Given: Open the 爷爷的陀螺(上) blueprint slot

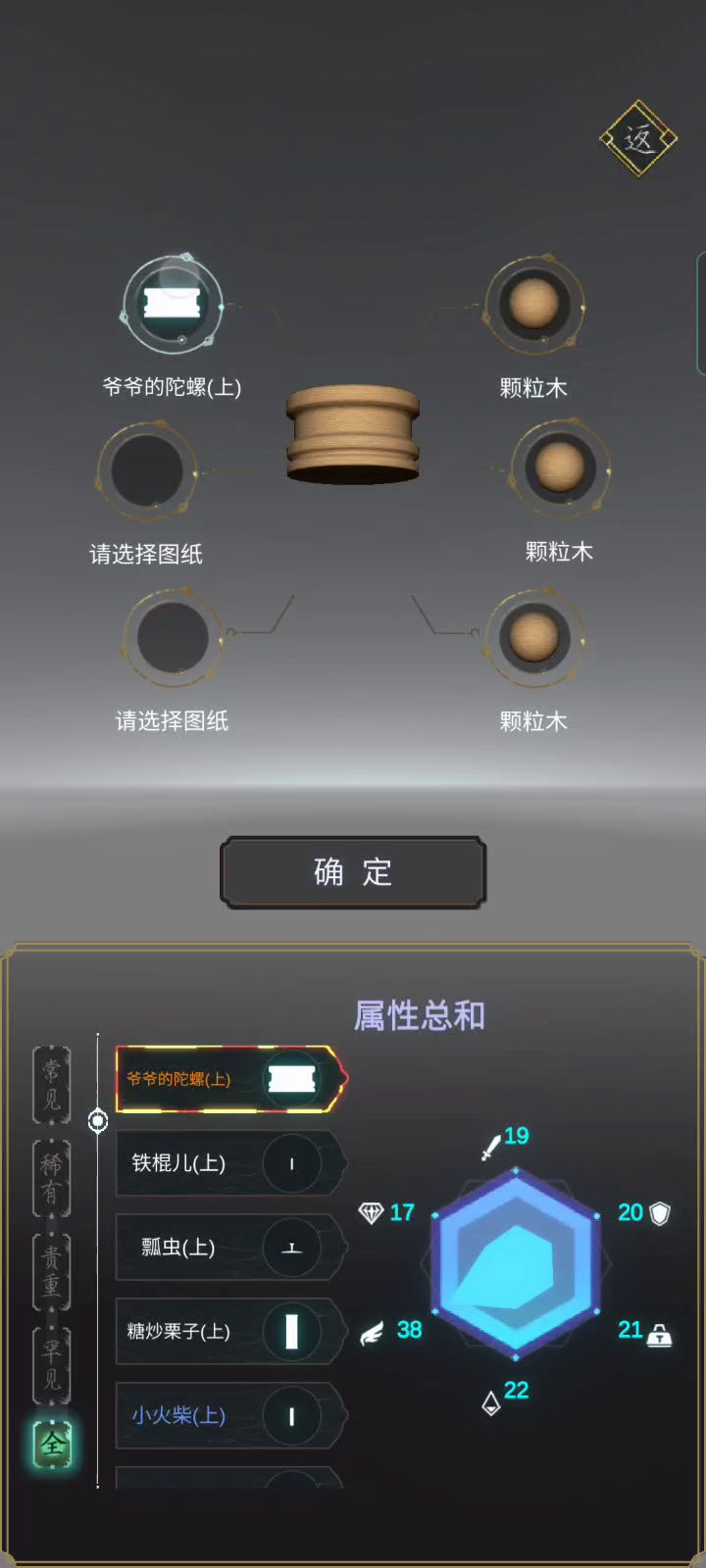Looking at the screenshot, I should [173, 305].
